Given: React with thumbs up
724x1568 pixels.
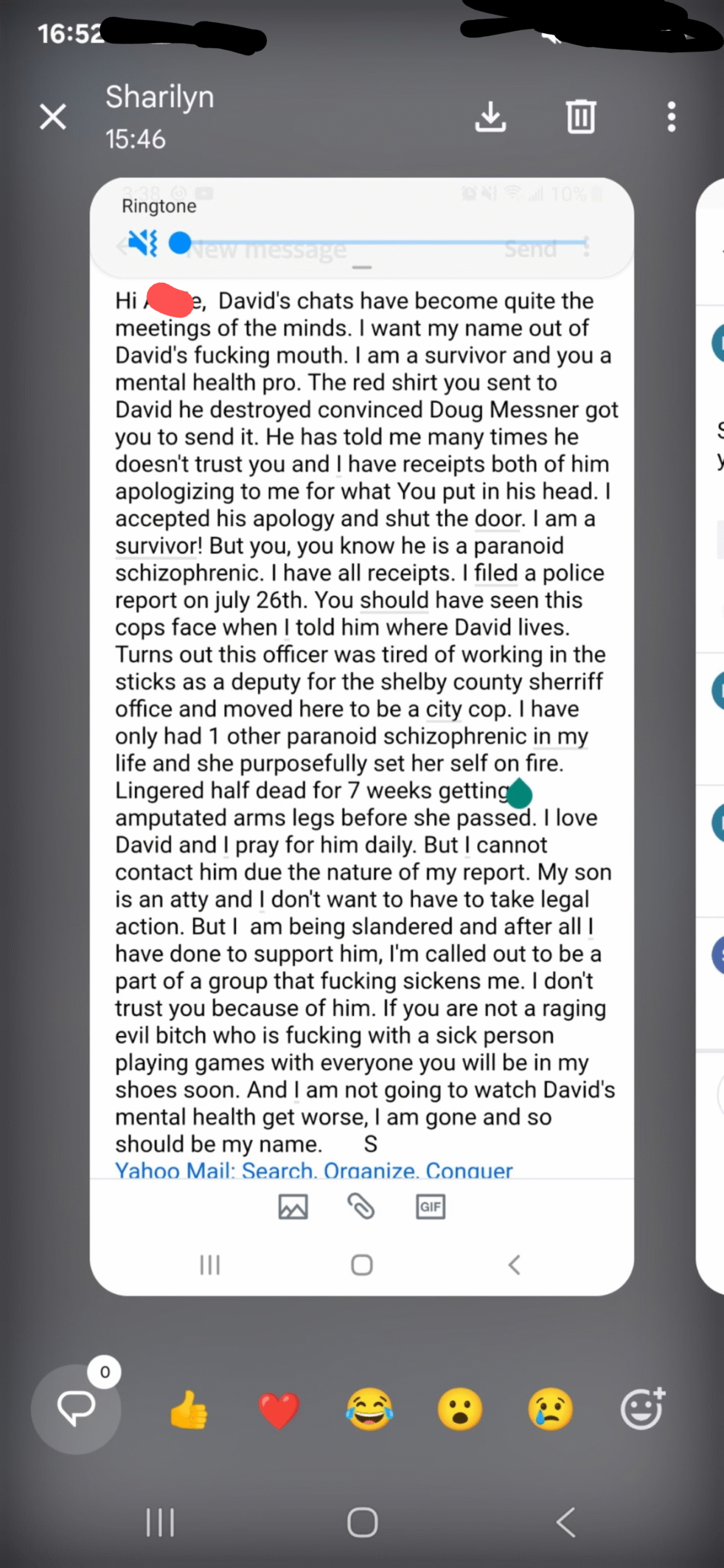Looking at the screenshot, I should (189, 1409).
